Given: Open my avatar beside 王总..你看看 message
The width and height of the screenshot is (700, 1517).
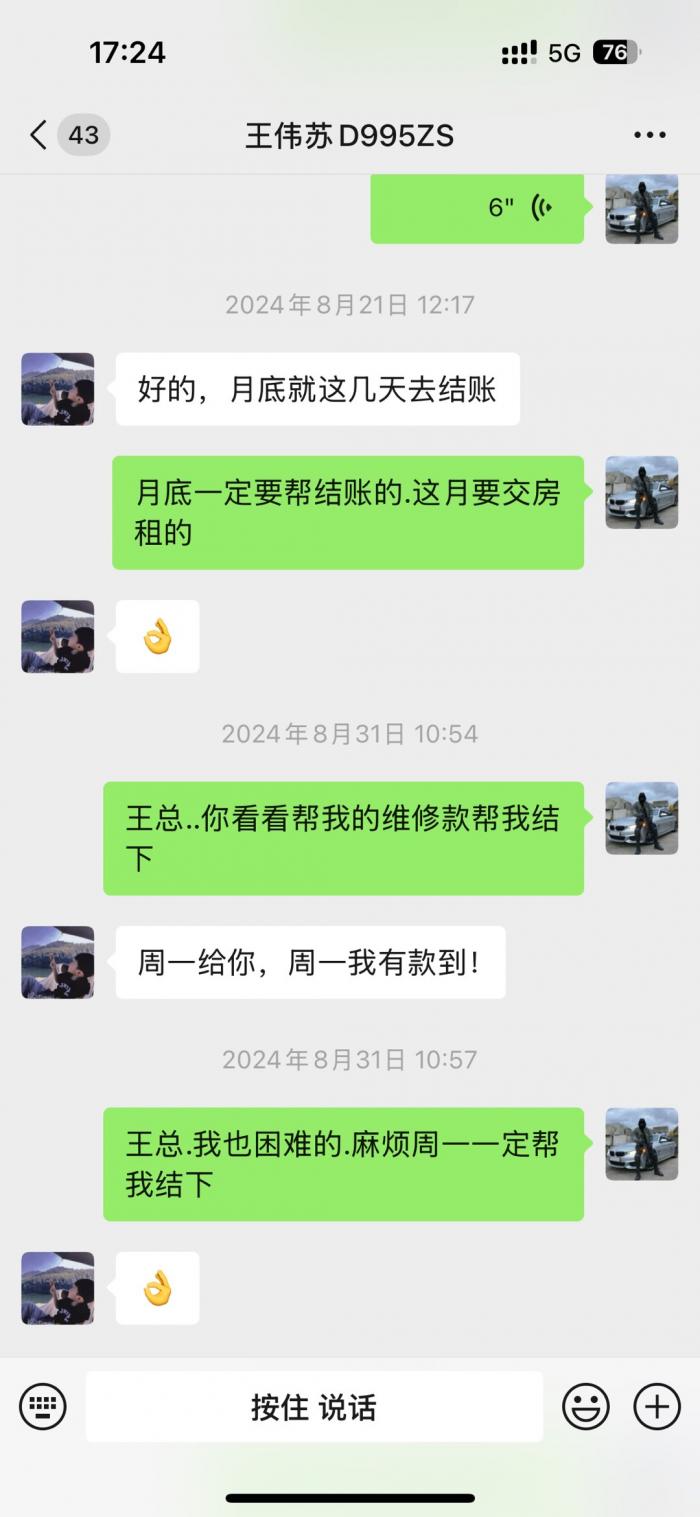Looking at the screenshot, I should [642, 818].
